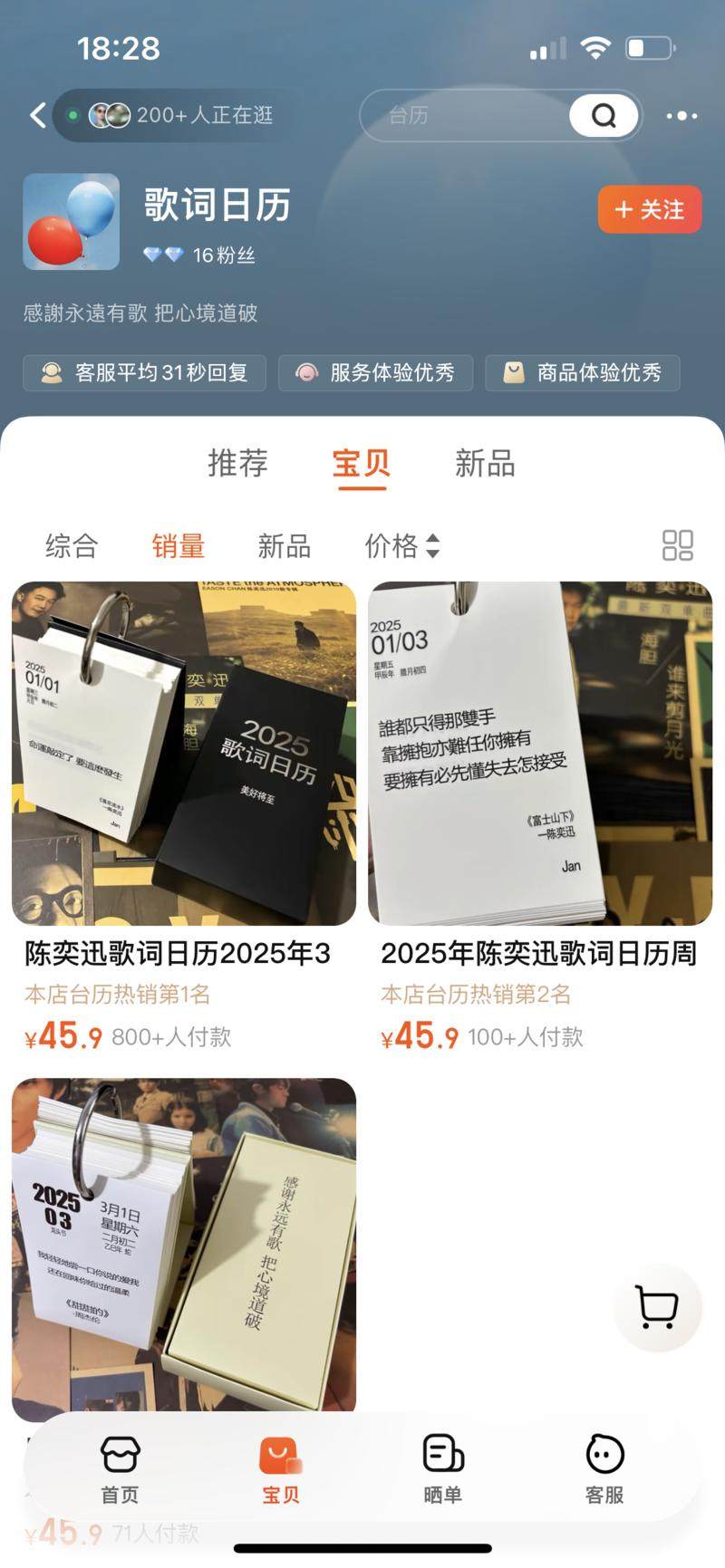
Task: Tap the 台历 search field
Action: click(462, 116)
